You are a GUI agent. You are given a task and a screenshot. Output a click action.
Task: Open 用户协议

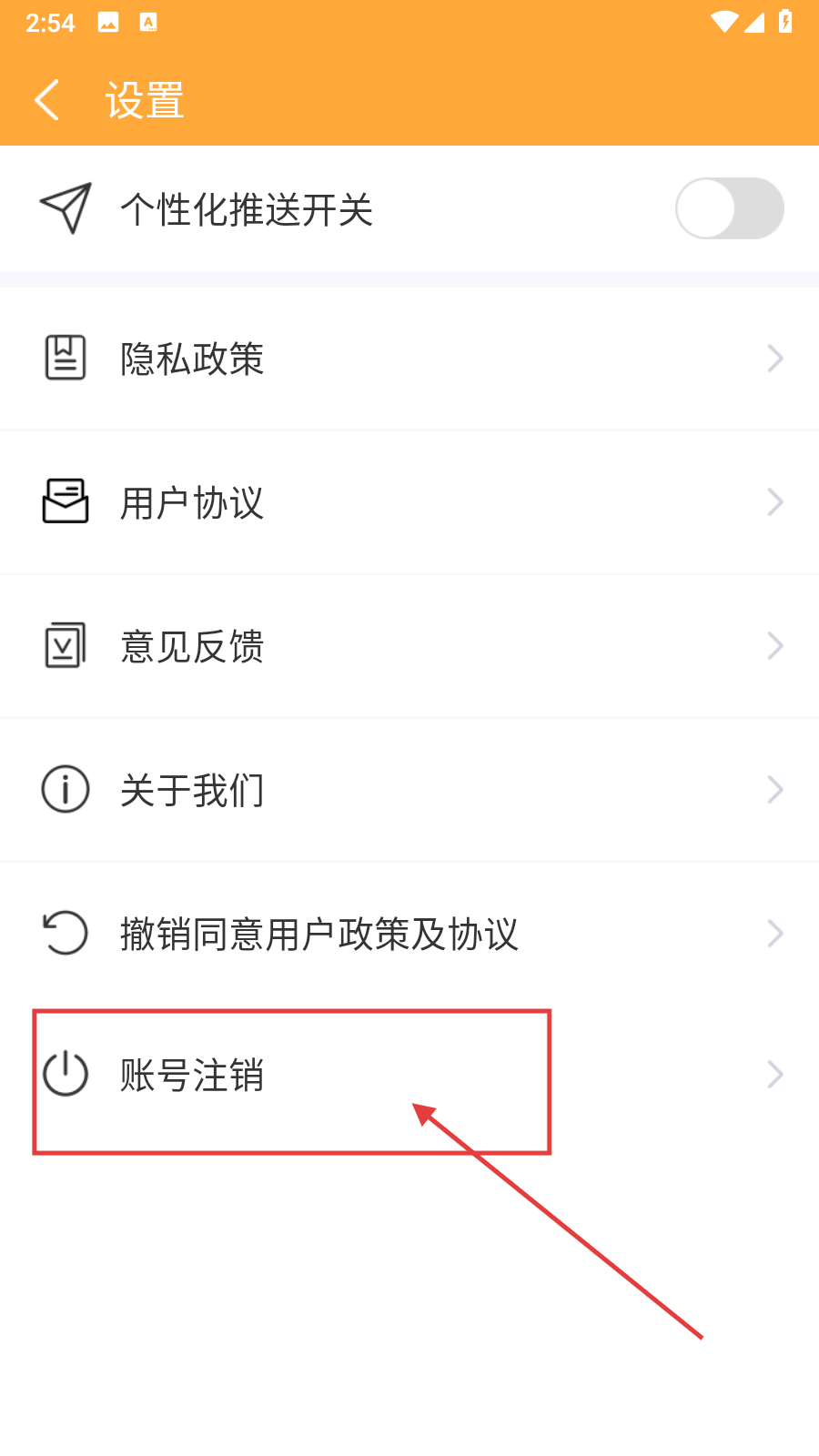point(409,502)
